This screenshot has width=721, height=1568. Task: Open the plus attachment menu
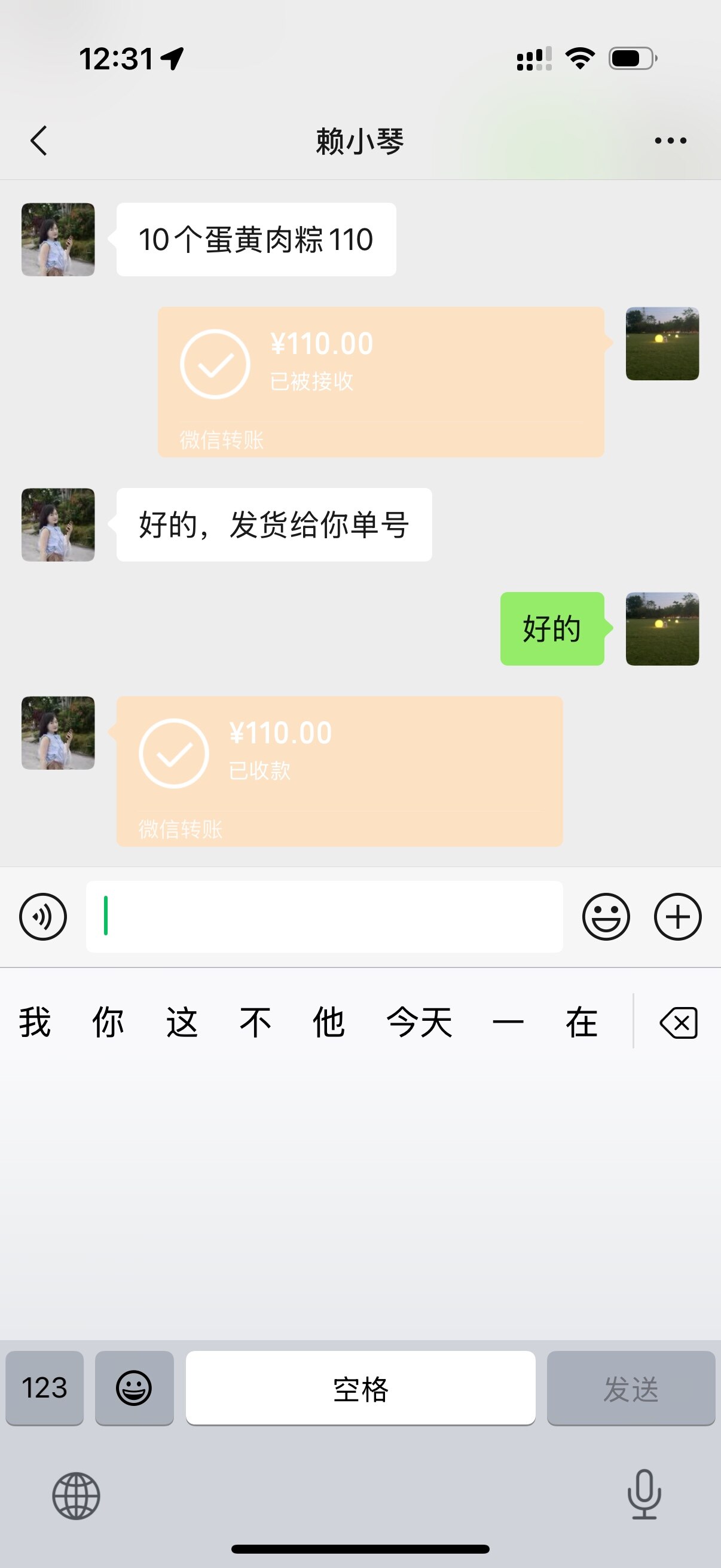click(x=677, y=917)
